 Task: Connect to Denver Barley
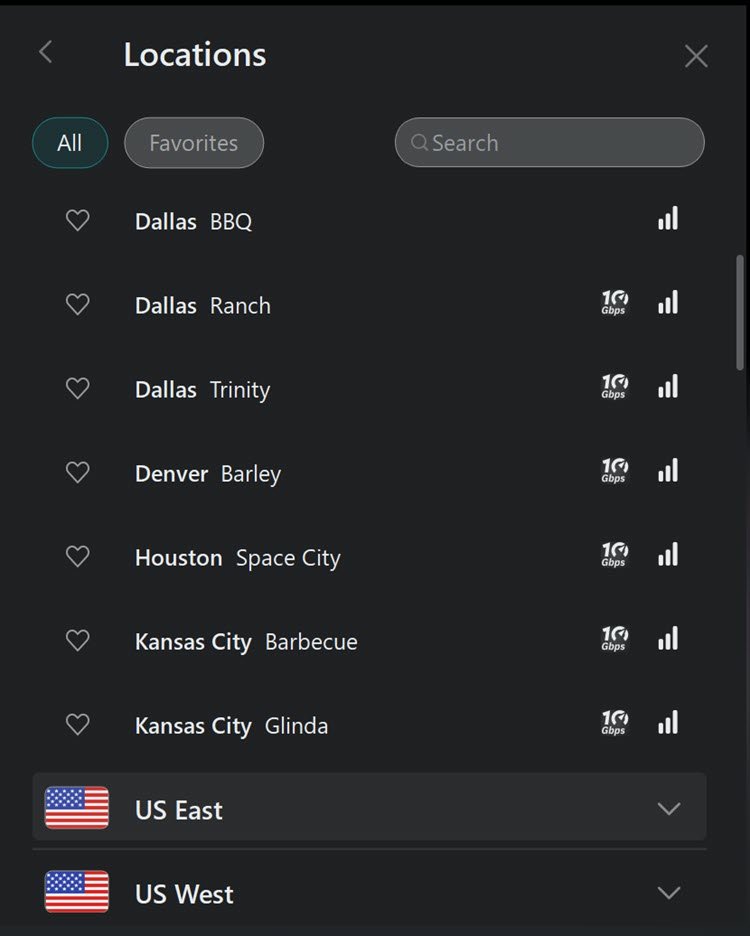point(370,473)
